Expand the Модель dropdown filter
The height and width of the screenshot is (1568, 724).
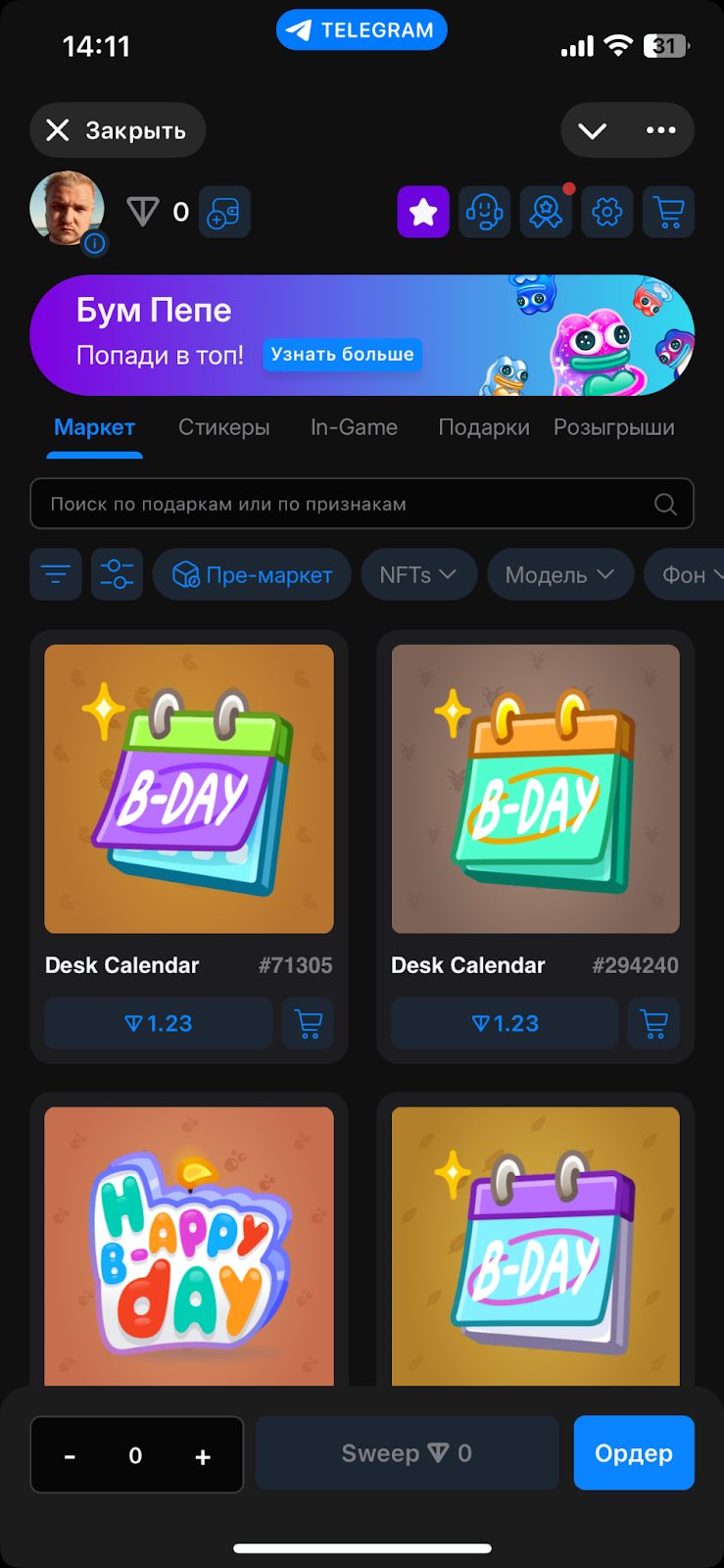[559, 574]
